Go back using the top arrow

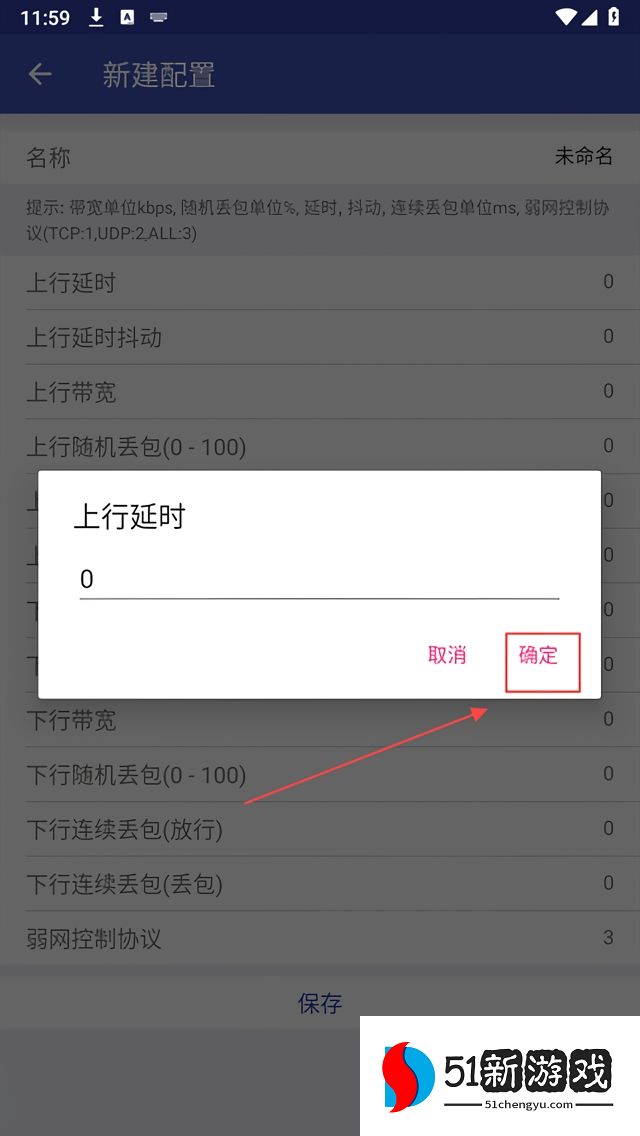[x=40, y=74]
